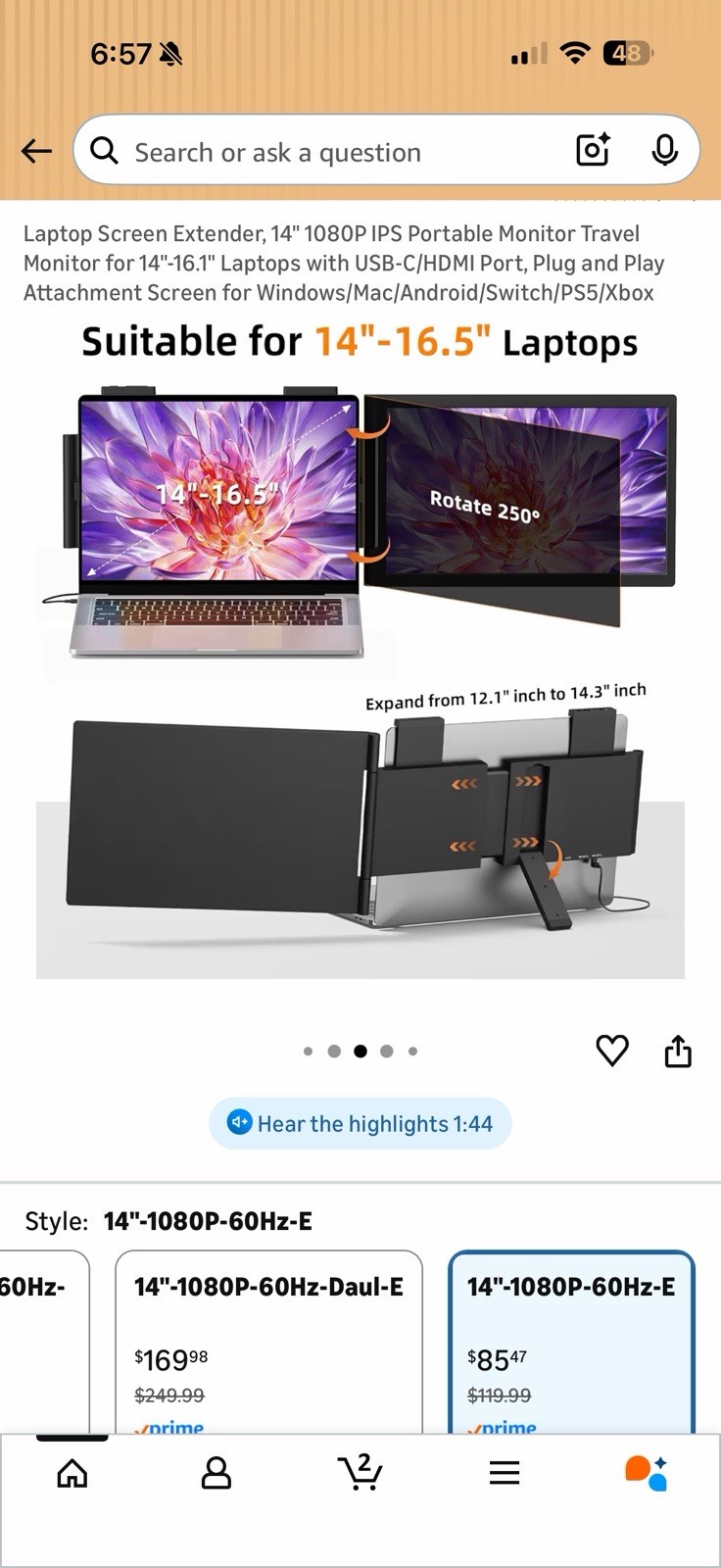Go back using the back arrow

click(36, 151)
